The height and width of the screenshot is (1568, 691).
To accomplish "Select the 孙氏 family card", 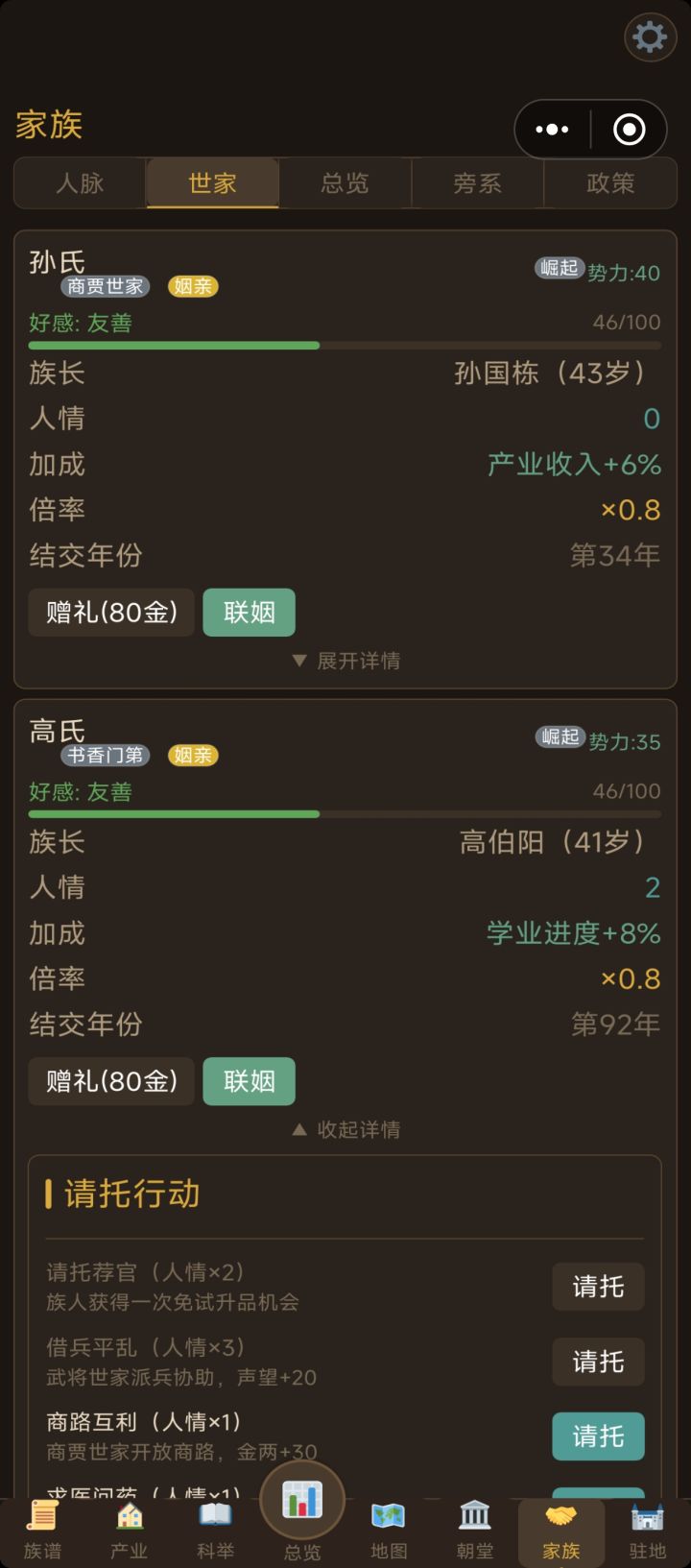I will pos(345,451).
